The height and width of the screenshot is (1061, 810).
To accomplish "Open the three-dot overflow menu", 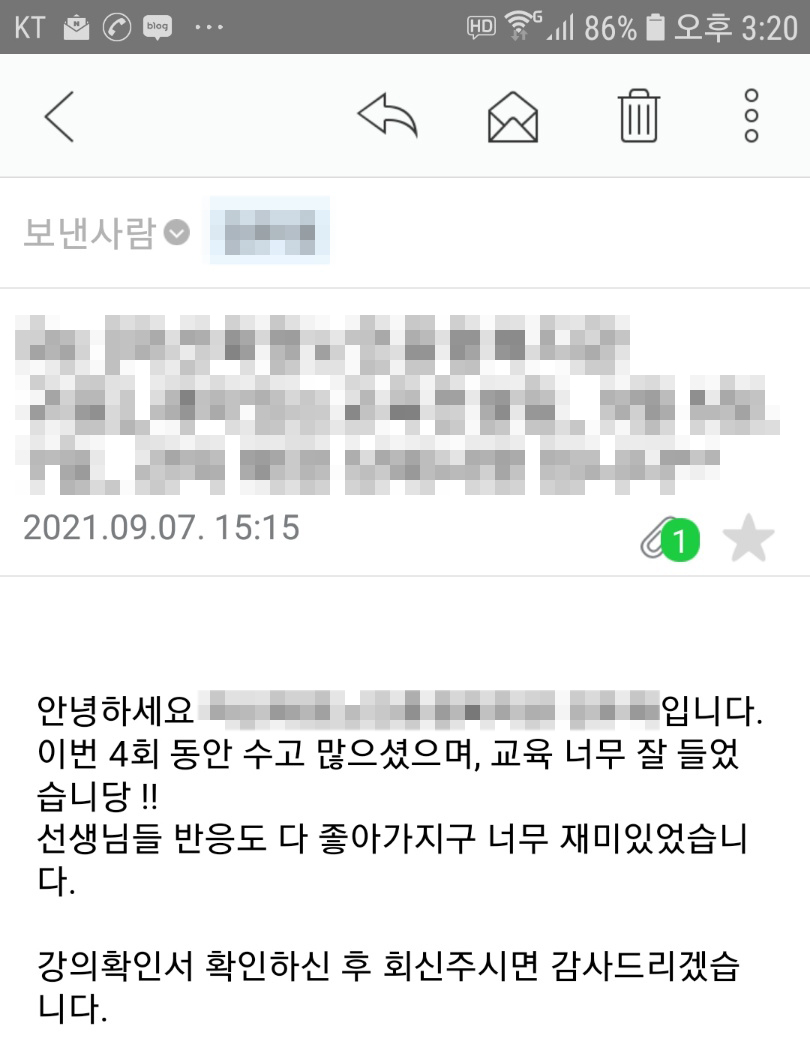I will (752, 116).
